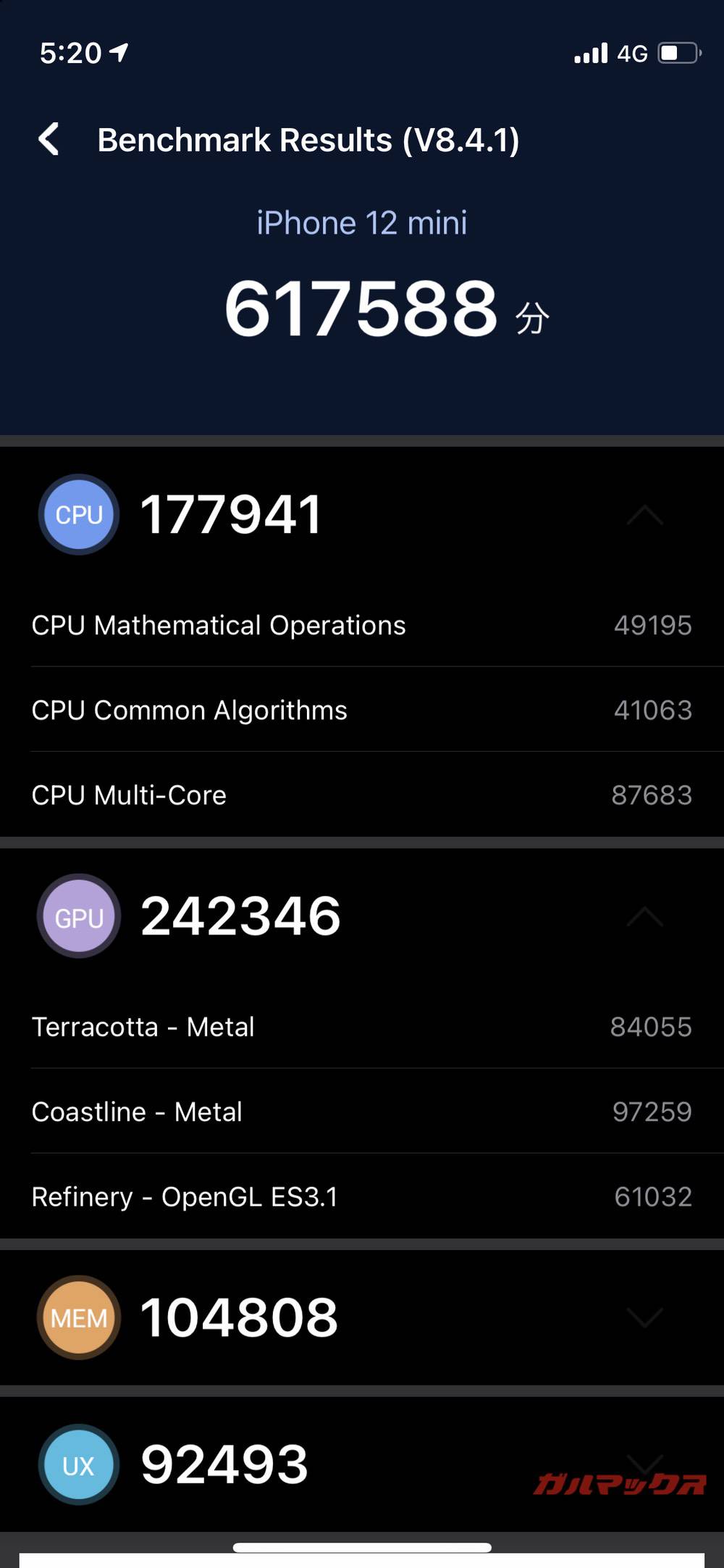The height and width of the screenshot is (1568, 724).
Task: Tap the UX score badge icon
Action: (78, 1463)
